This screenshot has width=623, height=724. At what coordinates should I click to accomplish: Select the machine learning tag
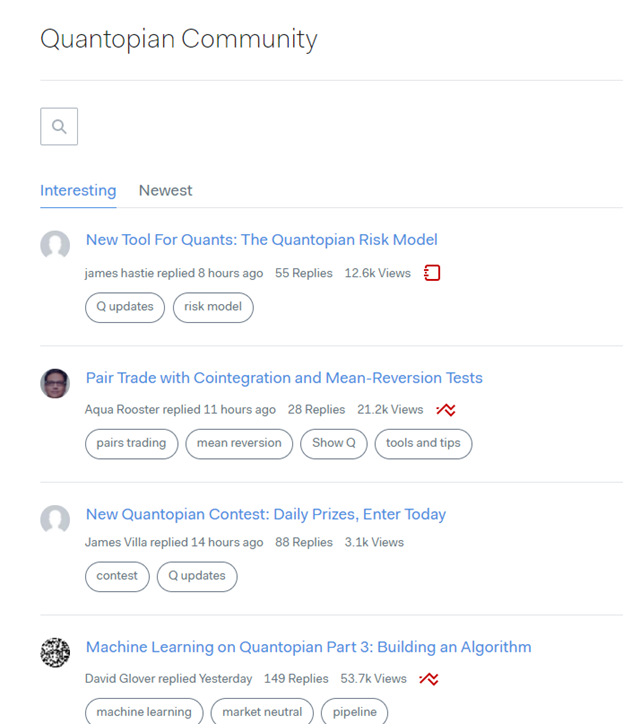(x=144, y=712)
